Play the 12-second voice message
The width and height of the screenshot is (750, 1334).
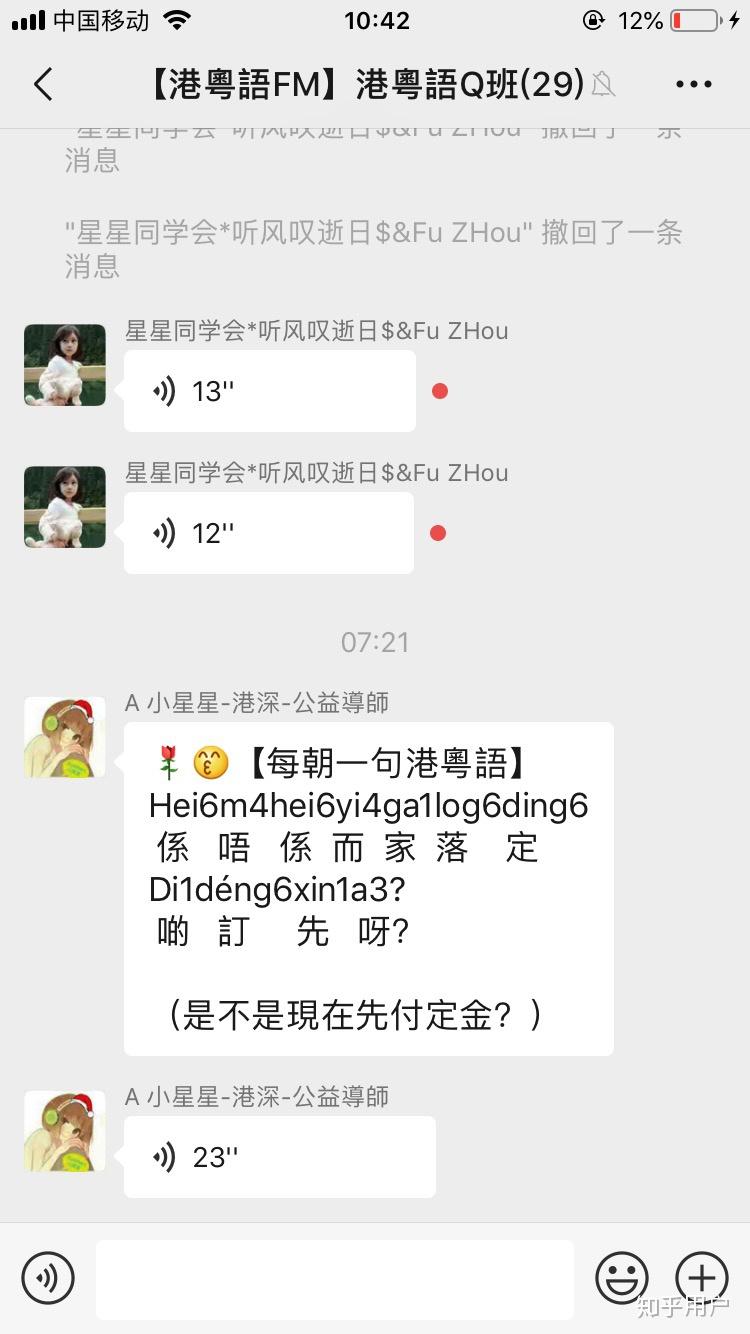pos(268,533)
